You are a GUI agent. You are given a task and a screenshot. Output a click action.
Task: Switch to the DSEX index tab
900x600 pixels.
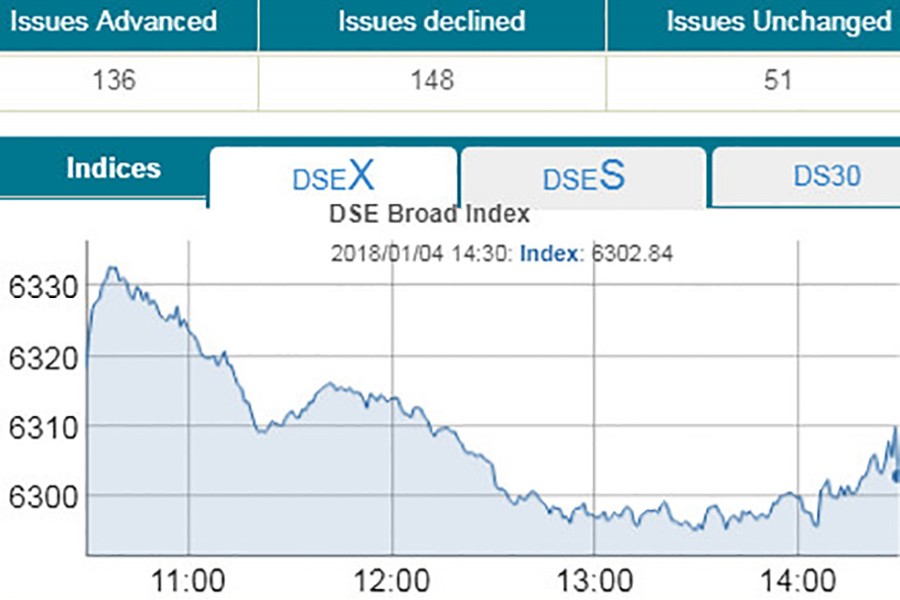click(333, 177)
